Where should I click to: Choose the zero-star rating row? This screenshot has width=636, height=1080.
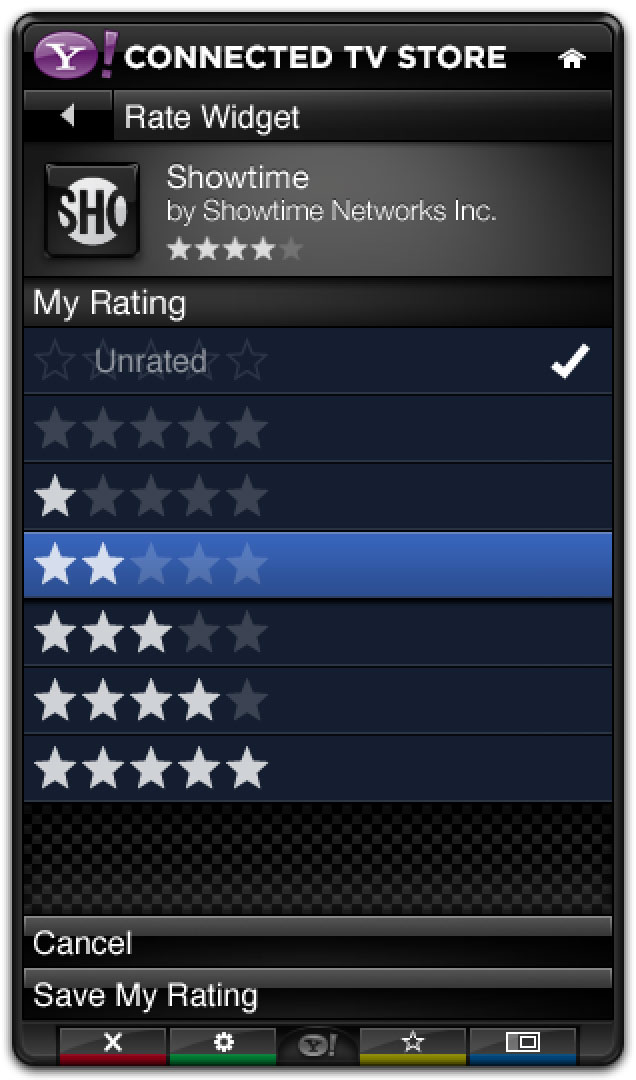(317, 429)
